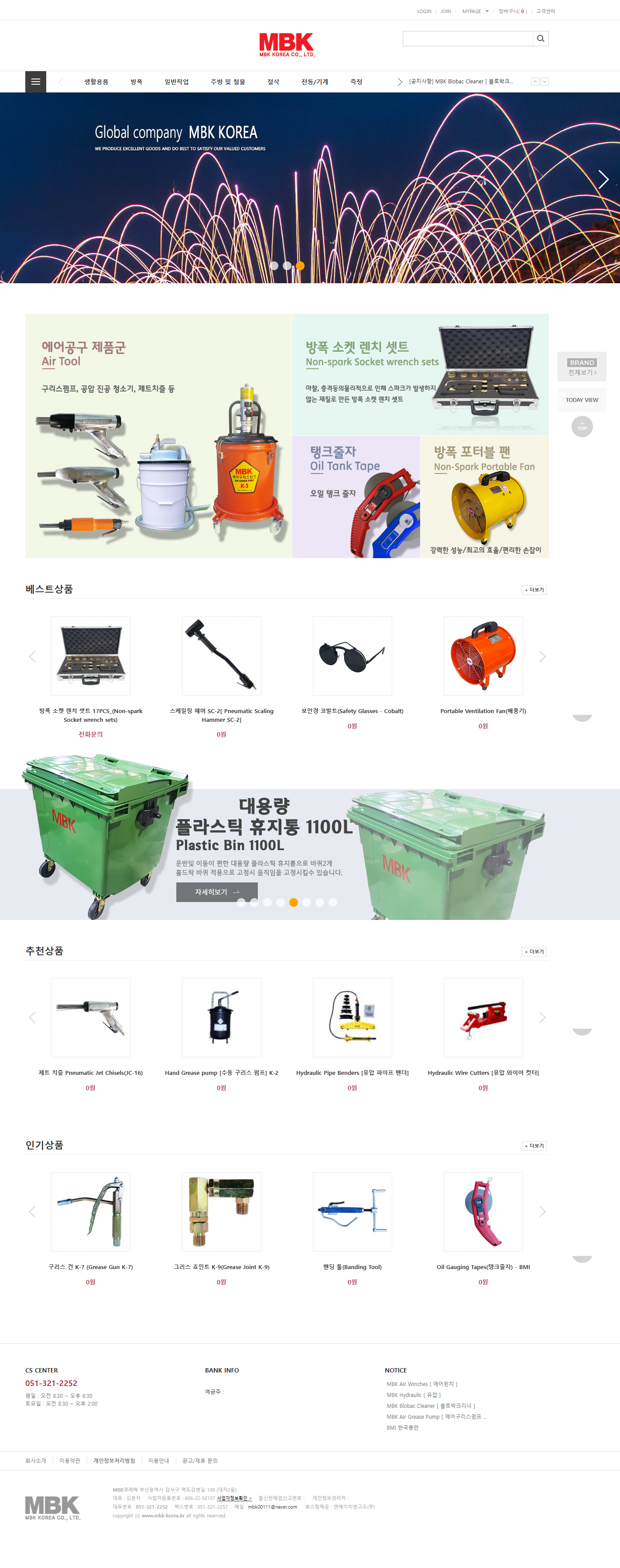Focus the top search input field
Screen dimensions: 620x1568
pyautogui.click(x=467, y=39)
